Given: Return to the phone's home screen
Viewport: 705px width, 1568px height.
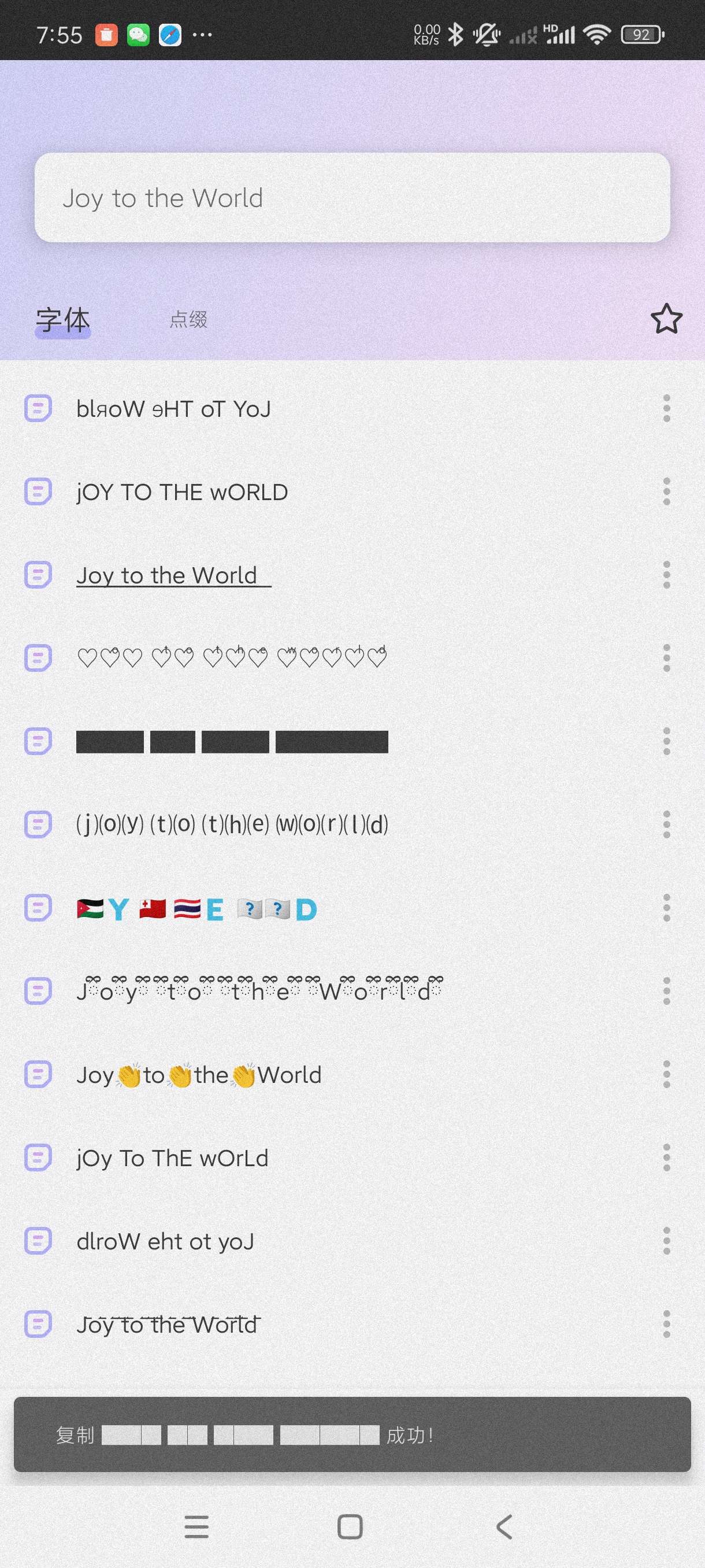Looking at the screenshot, I should tap(350, 1527).
